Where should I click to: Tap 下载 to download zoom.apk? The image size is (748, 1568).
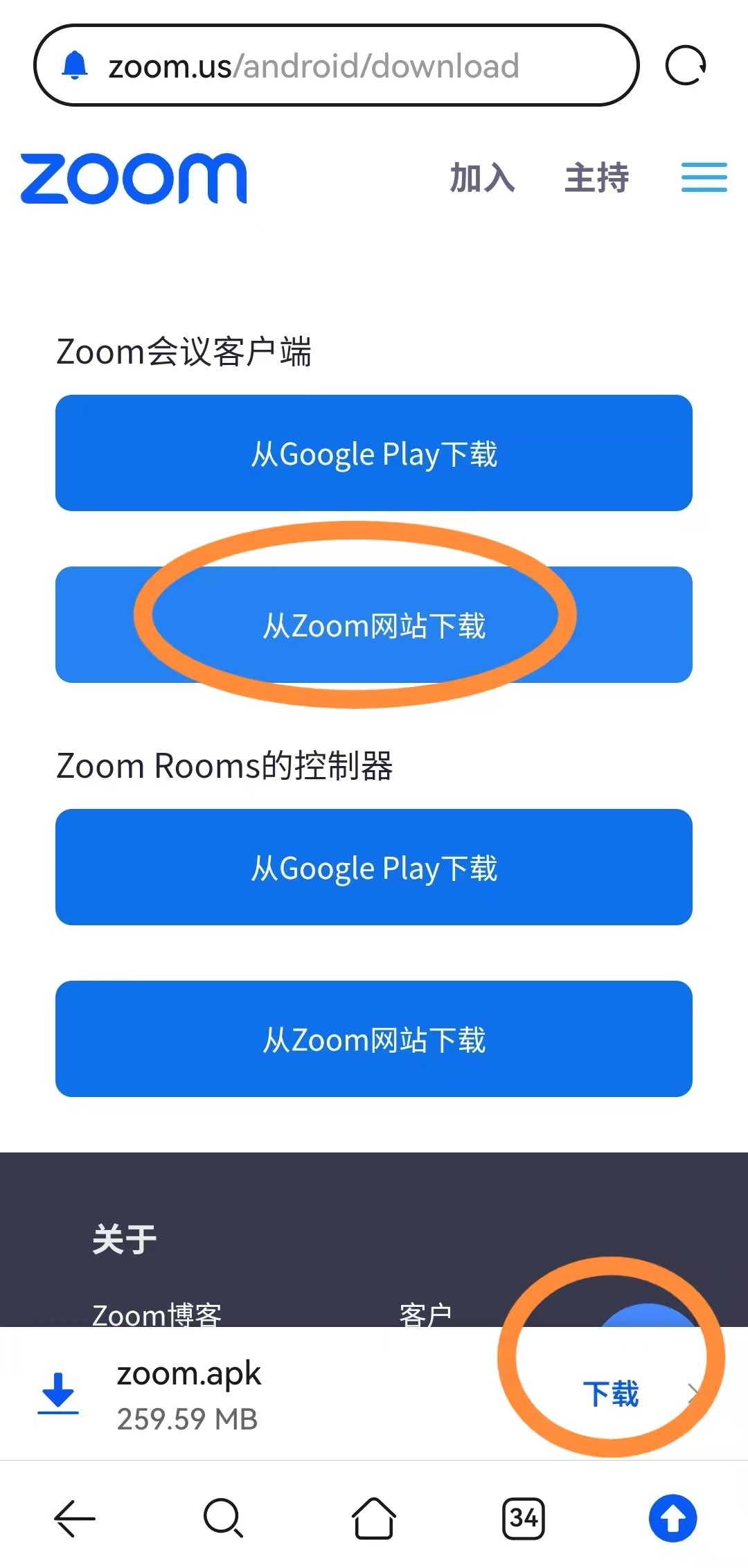coord(611,1393)
